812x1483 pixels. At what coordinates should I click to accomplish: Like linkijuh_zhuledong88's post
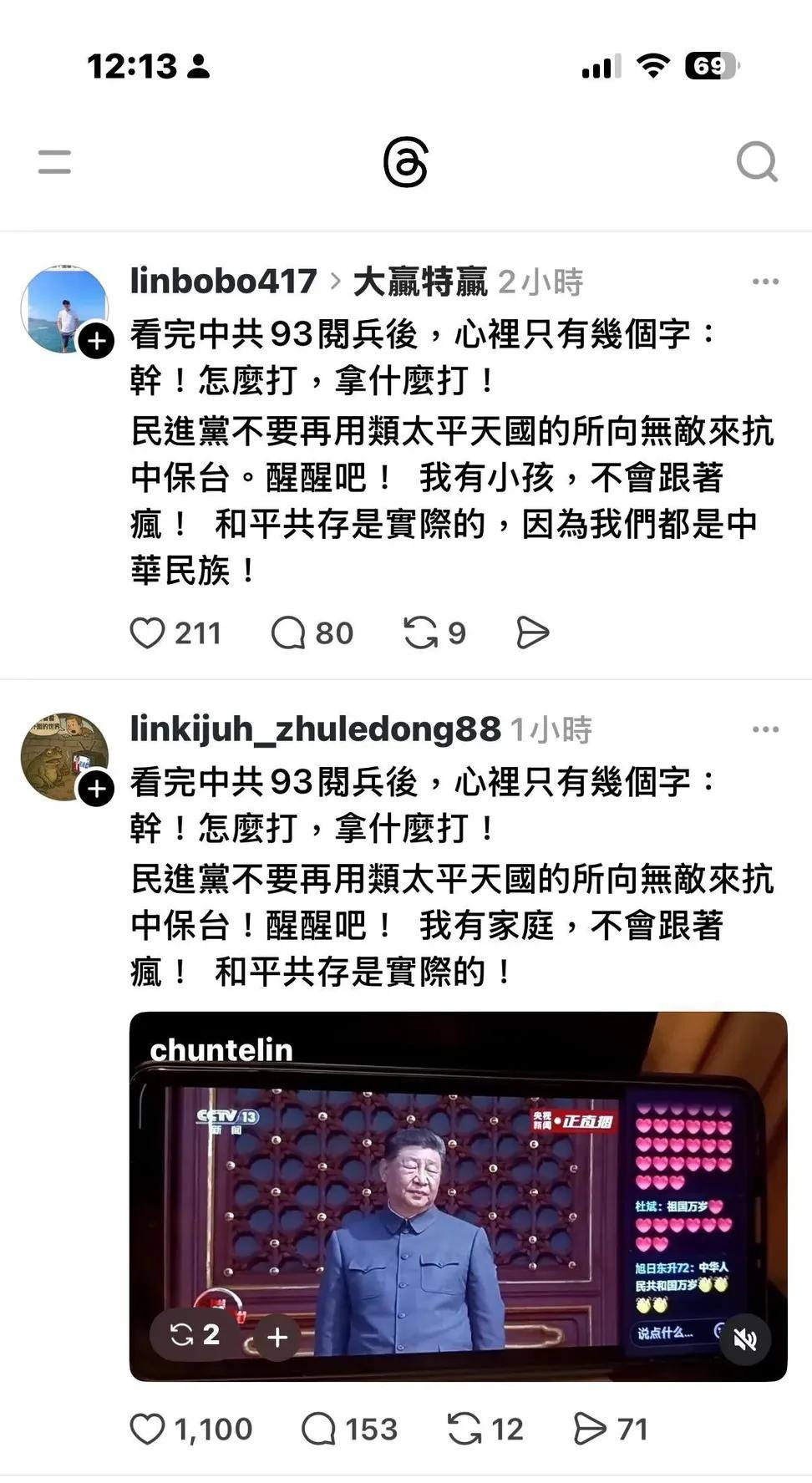pyautogui.click(x=147, y=1429)
